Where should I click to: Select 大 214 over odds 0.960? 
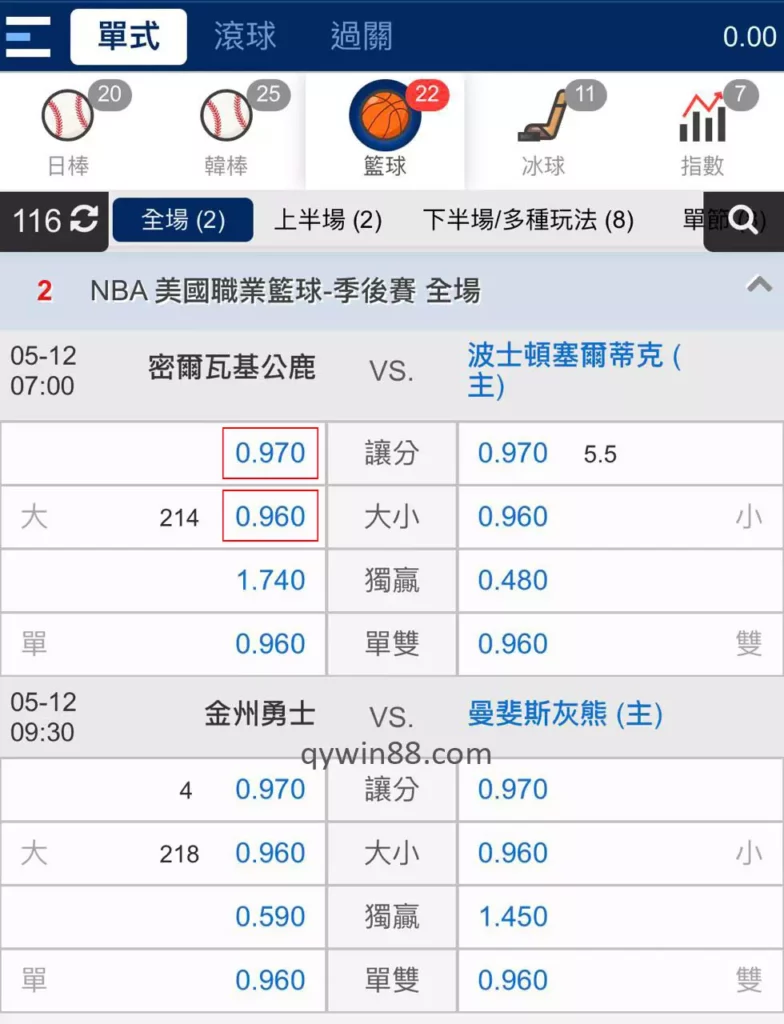coord(271,517)
